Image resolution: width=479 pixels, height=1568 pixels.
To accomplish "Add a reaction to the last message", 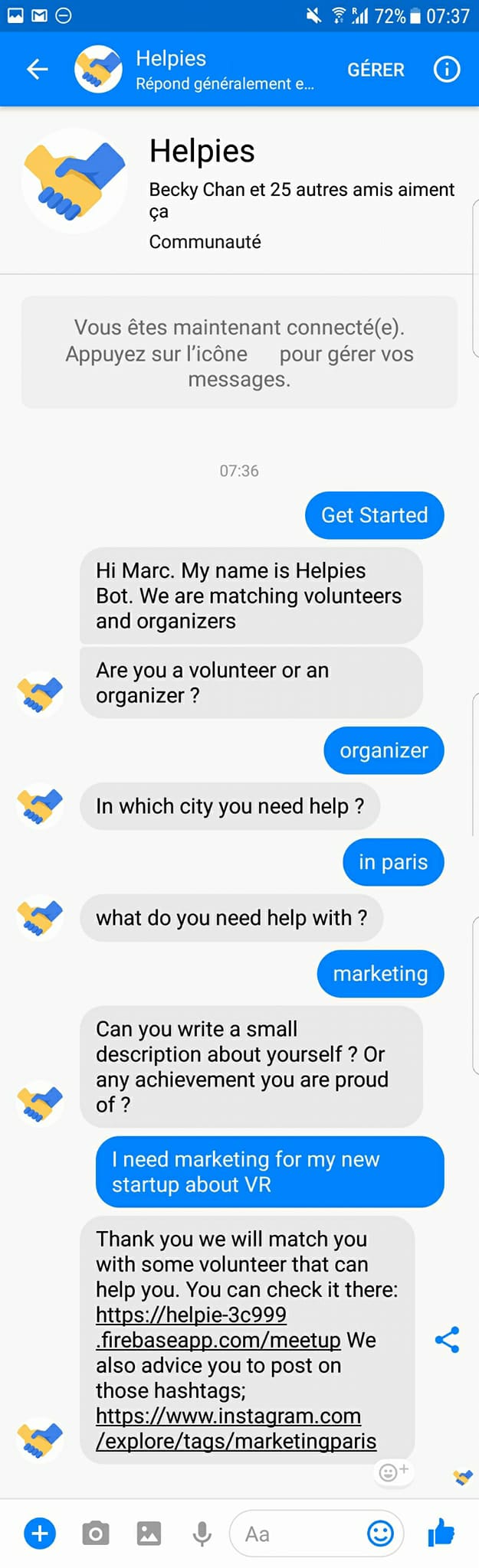I will coord(393,1472).
